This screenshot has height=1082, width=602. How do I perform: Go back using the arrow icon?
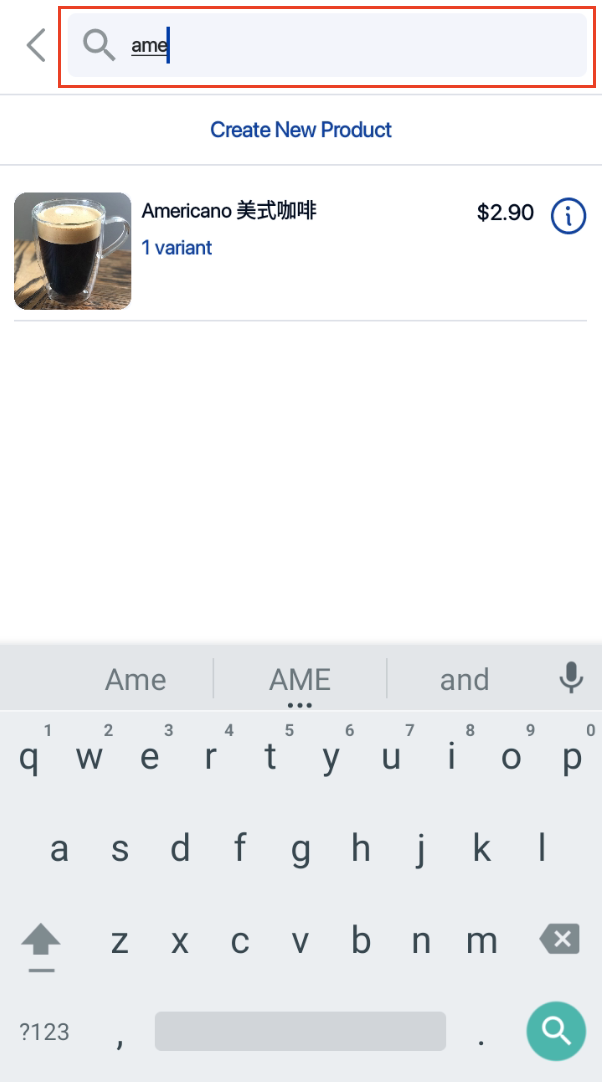pyautogui.click(x=36, y=45)
